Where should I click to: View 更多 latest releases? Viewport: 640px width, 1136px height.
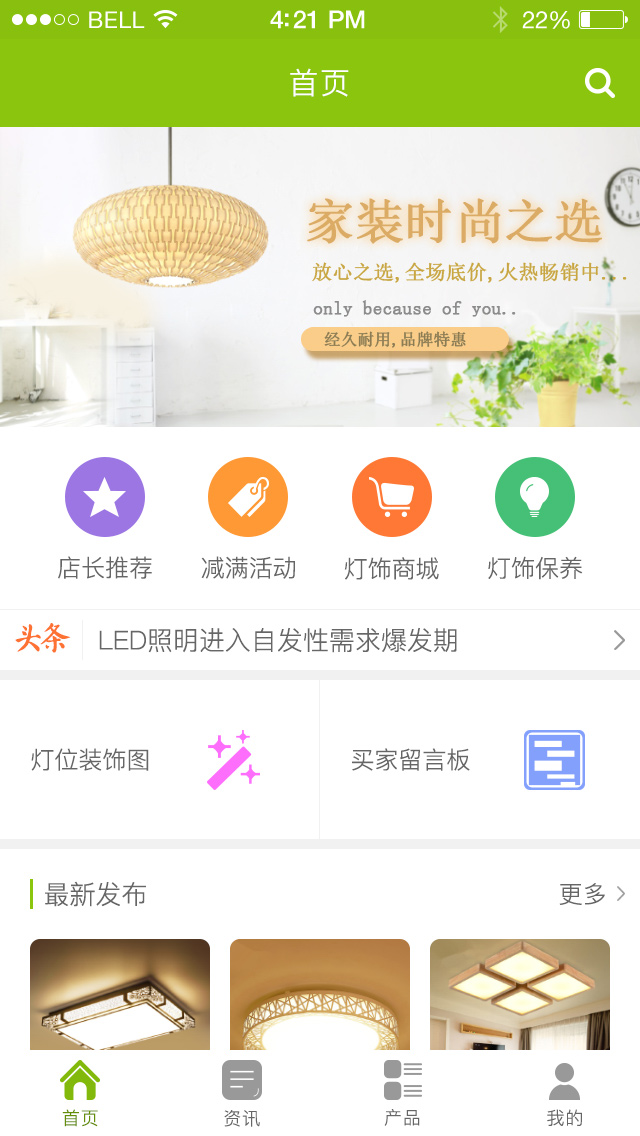click(592, 894)
